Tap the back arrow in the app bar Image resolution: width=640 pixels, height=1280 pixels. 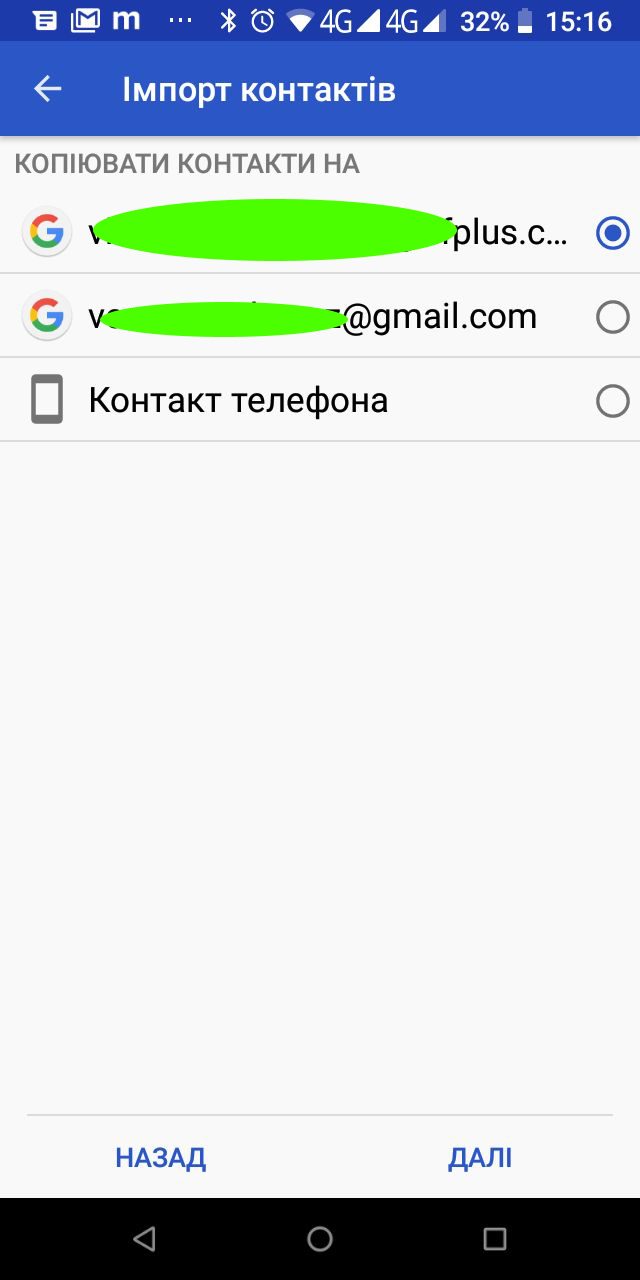pyautogui.click(x=47, y=89)
